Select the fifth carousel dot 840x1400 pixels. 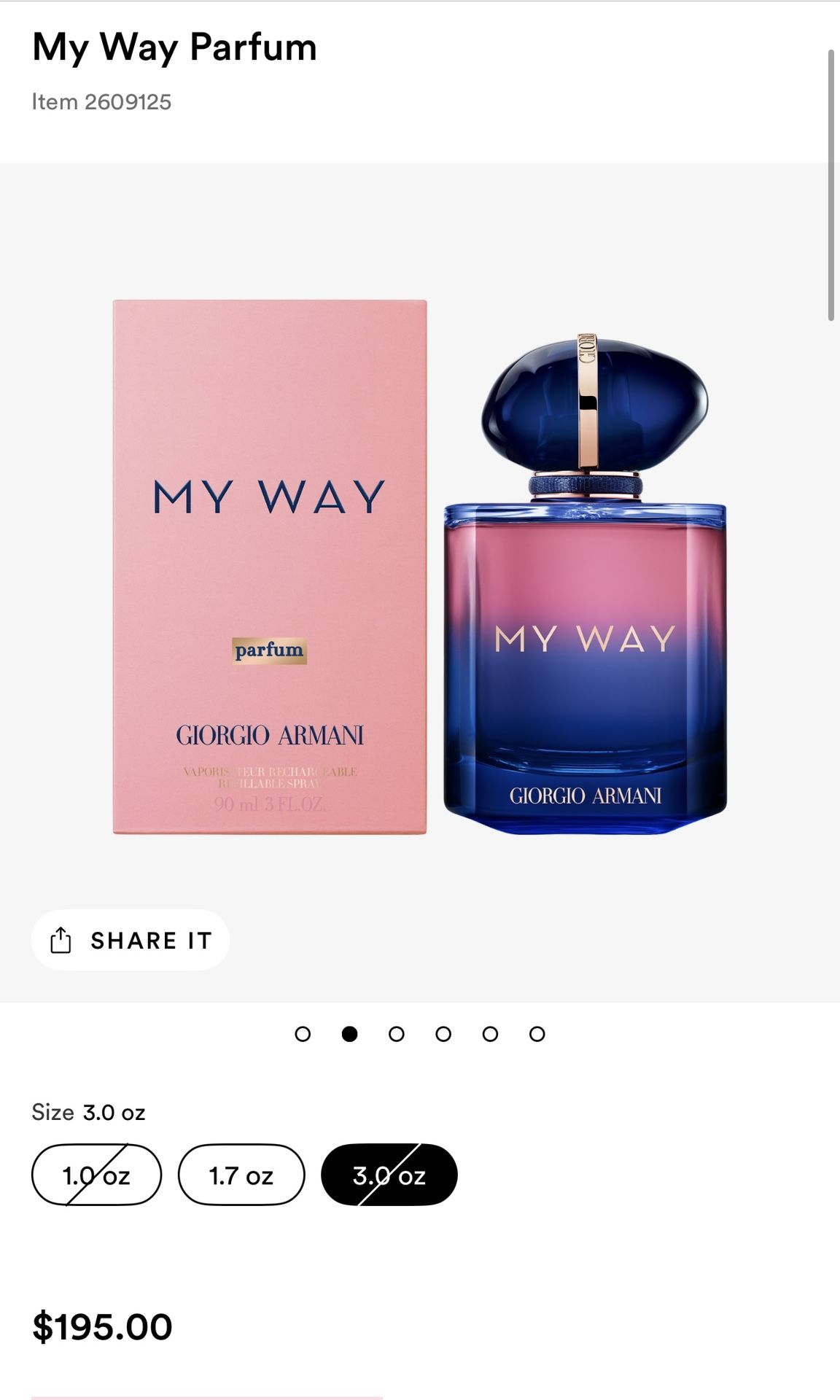tap(490, 1033)
